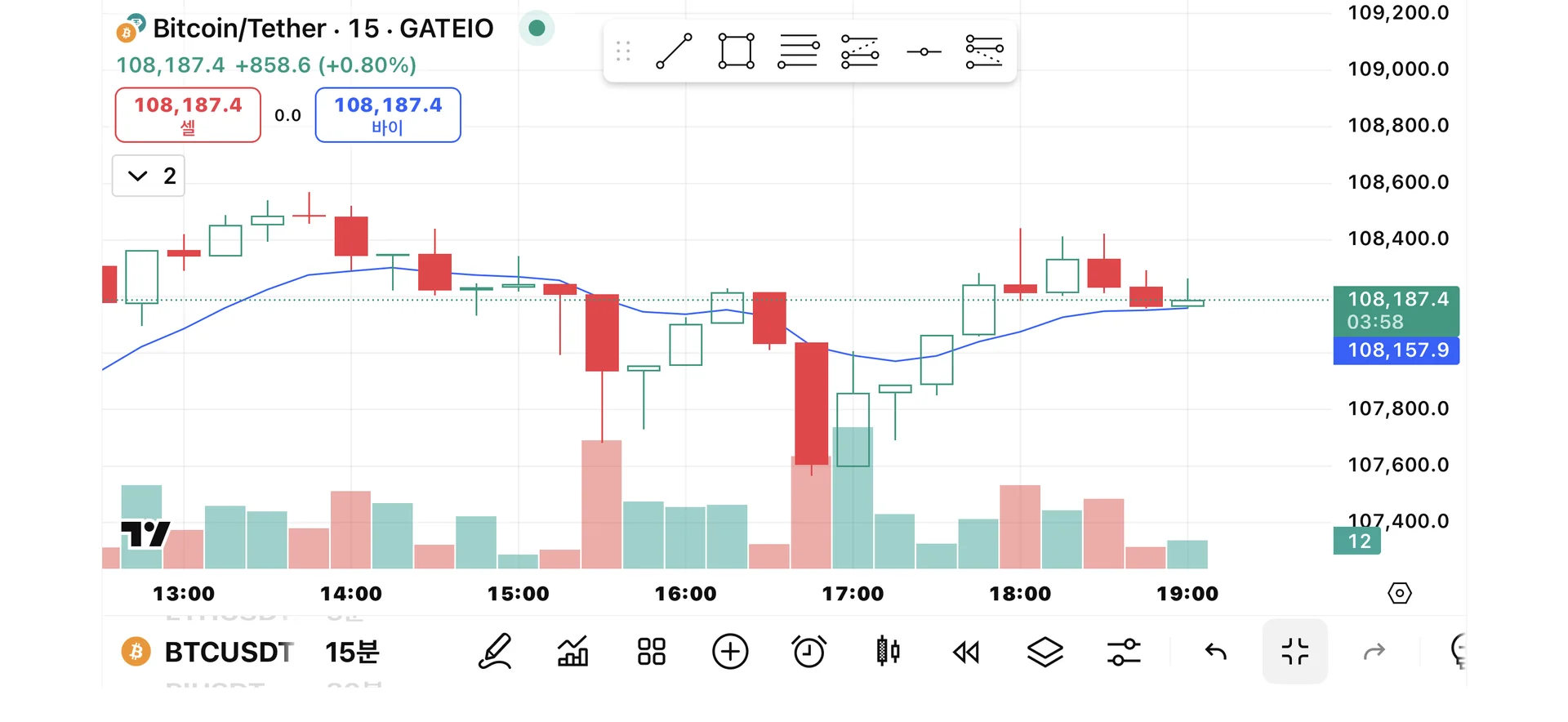Select the horizontal line drawing tool
1568x722 pixels.
click(924, 51)
